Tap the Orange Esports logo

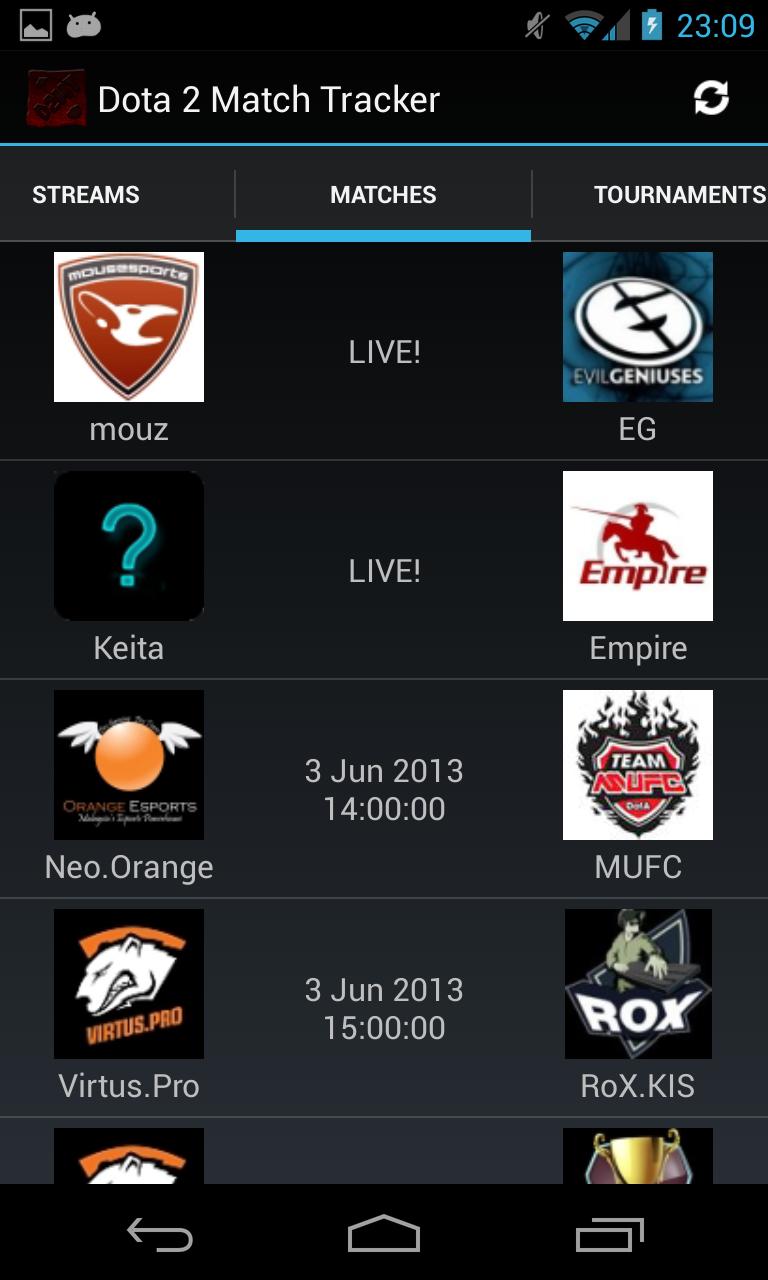click(128, 764)
